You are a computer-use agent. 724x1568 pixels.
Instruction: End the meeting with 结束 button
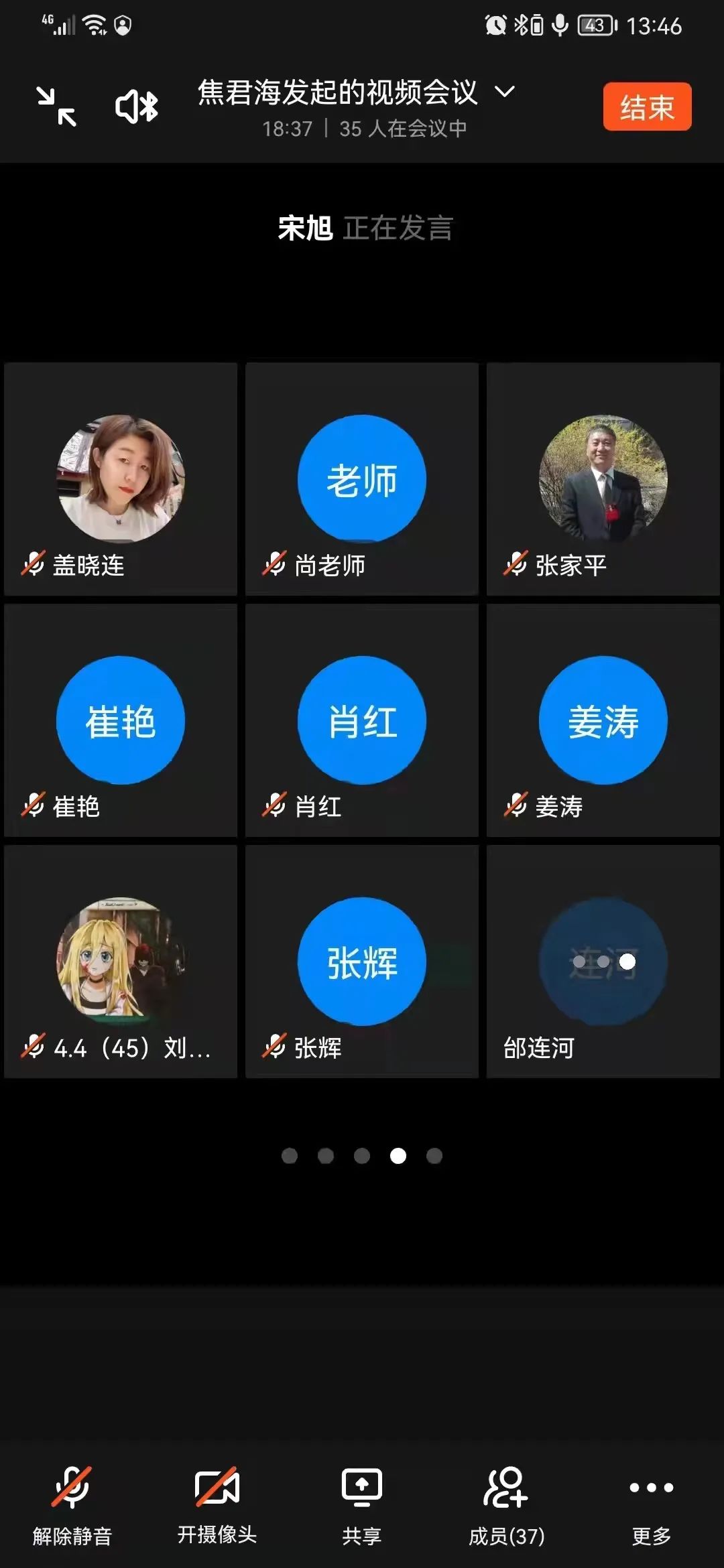[x=647, y=107]
